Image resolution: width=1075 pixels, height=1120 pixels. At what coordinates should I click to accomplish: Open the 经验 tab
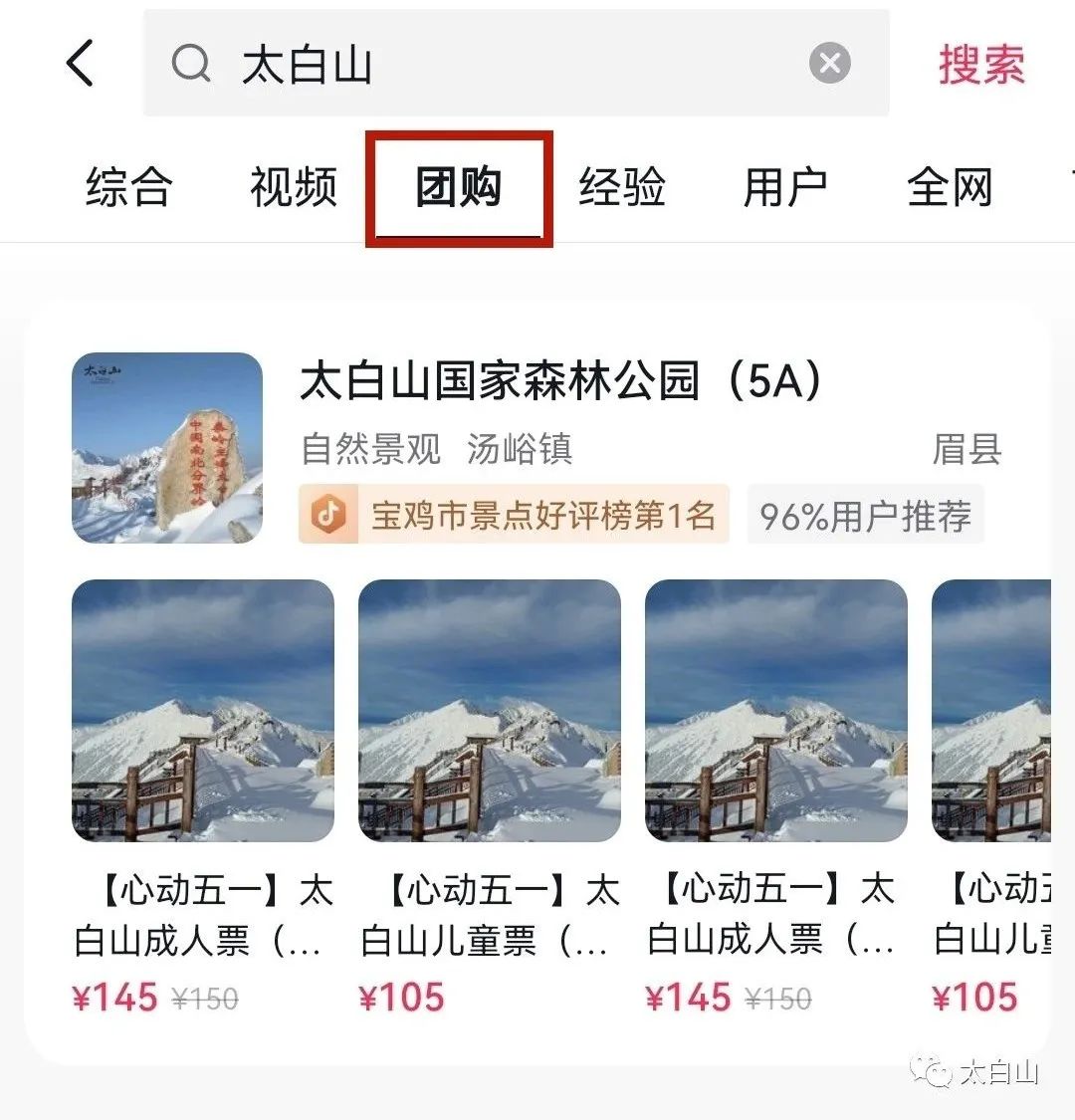pos(622,187)
